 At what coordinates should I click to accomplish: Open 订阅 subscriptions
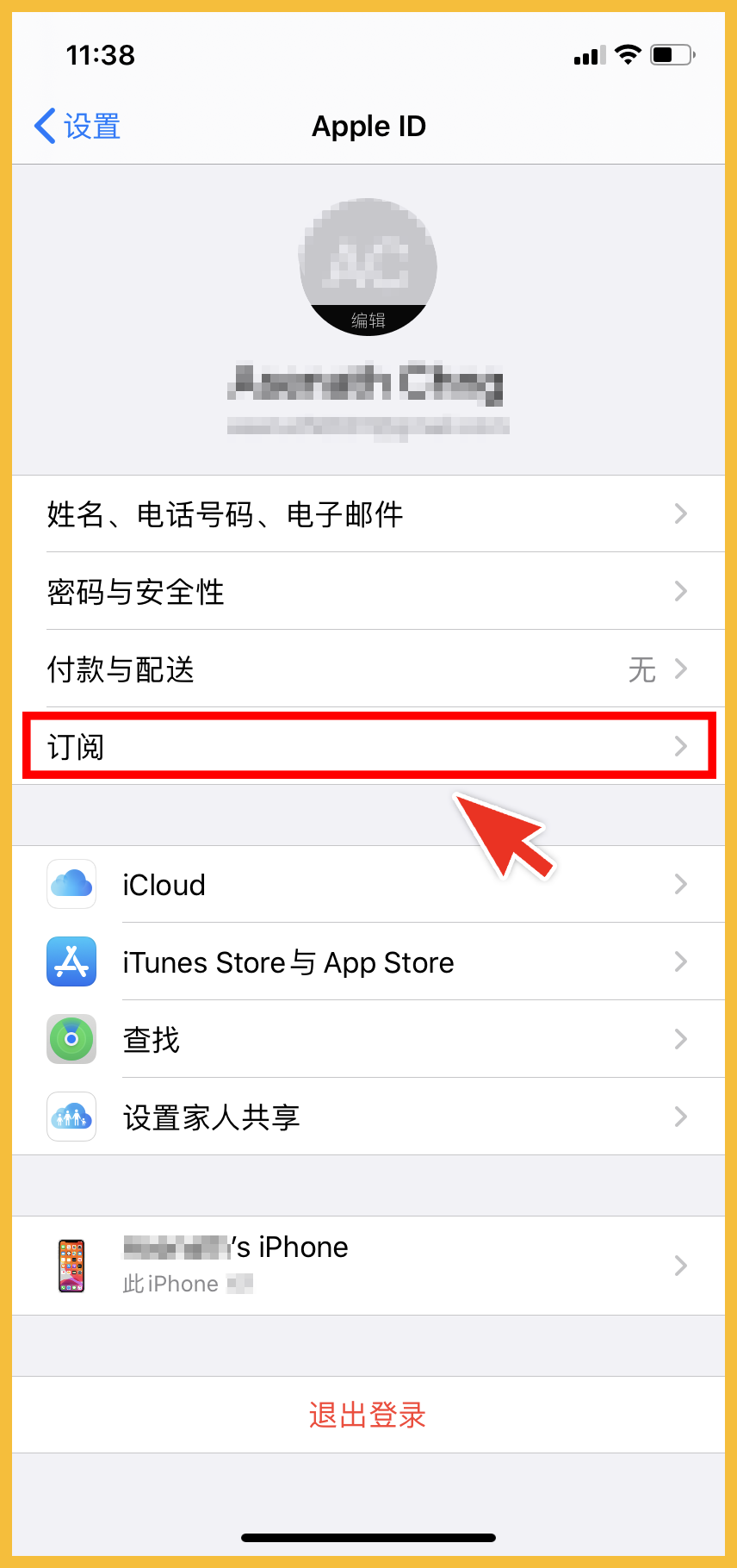pyautogui.click(x=368, y=747)
